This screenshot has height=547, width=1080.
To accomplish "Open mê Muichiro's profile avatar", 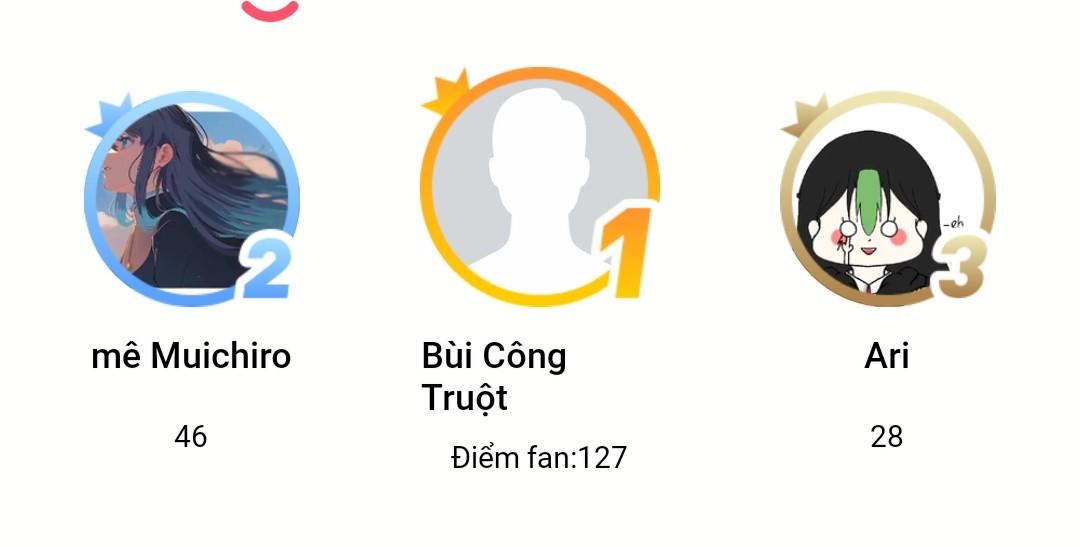I will pos(190,200).
